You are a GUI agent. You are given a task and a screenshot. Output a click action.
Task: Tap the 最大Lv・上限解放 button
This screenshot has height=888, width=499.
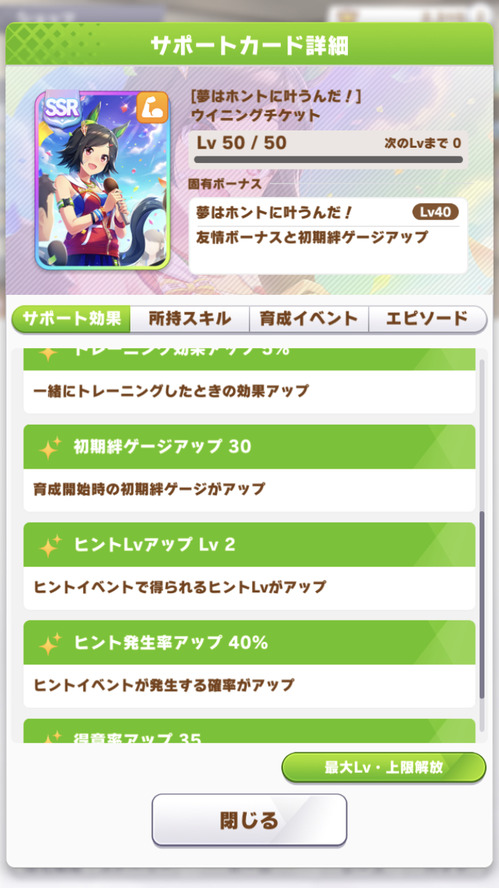pyautogui.click(x=383, y=767)
